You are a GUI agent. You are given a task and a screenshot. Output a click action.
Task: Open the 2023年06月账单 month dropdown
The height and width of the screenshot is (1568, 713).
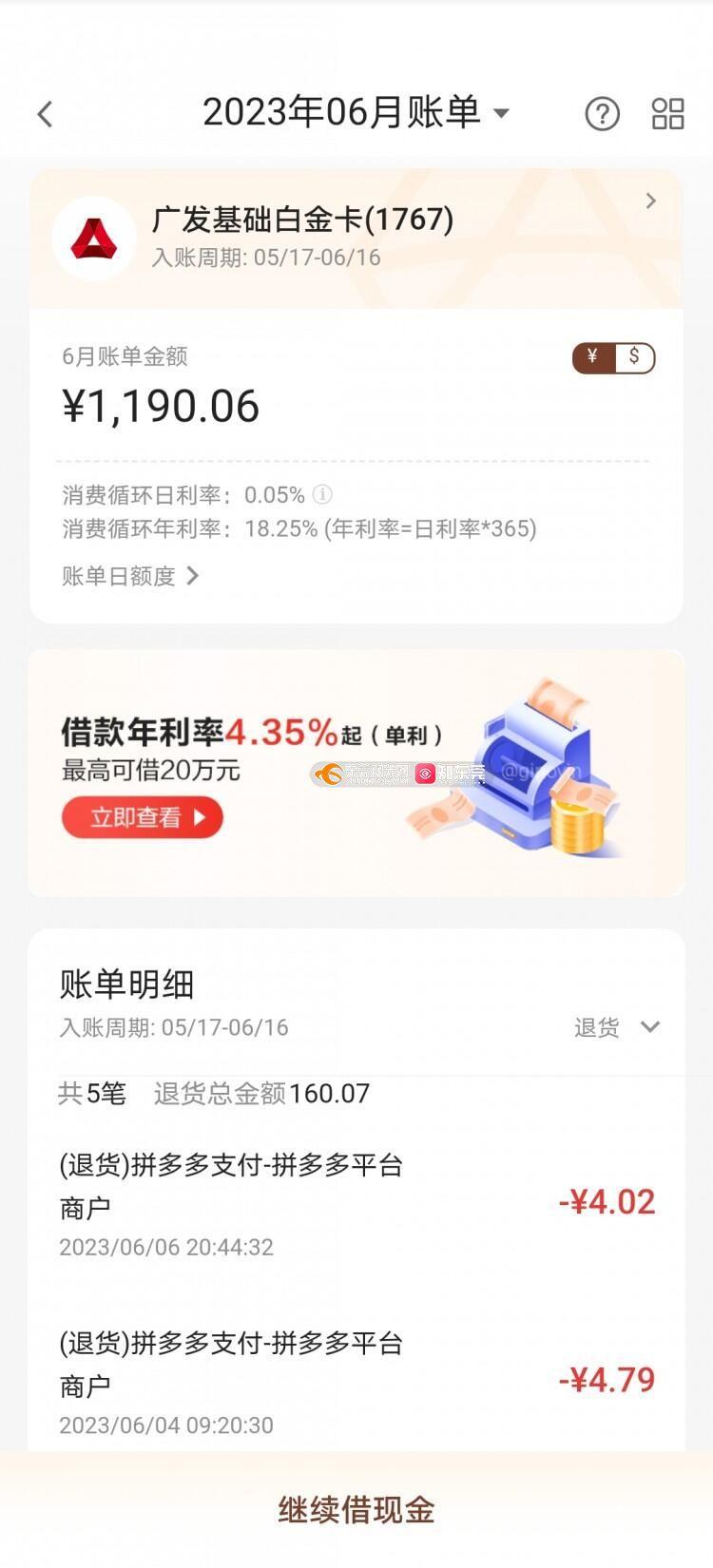point(356,113)
